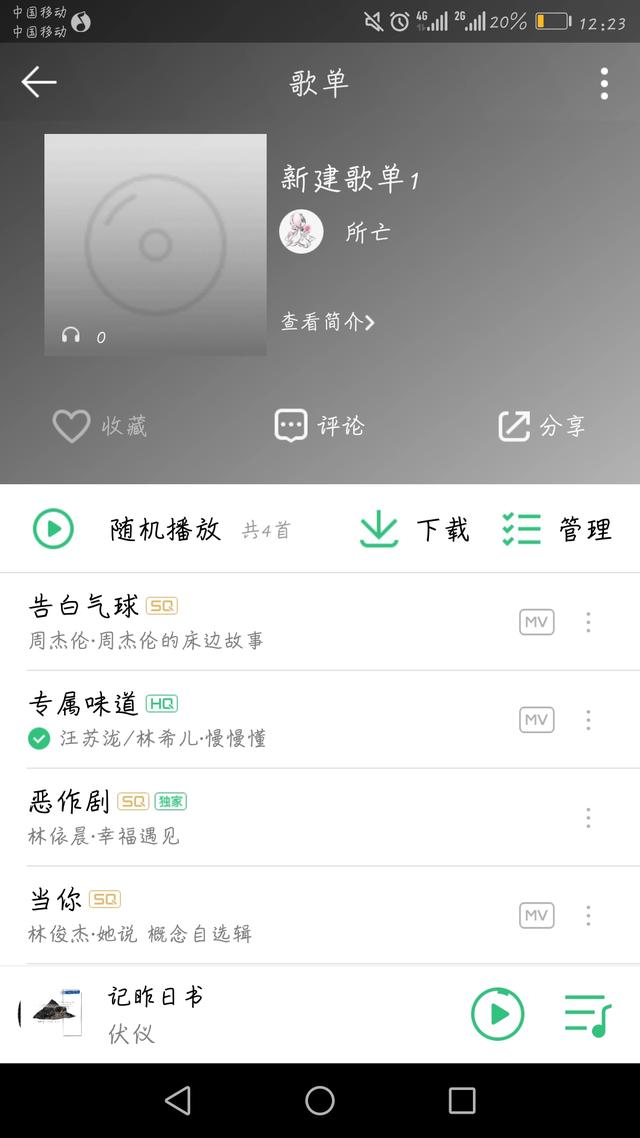View playlist intro via 查看简介
Screen dimensions: 640x1138
pyautogui.click(x=327, y=322)
